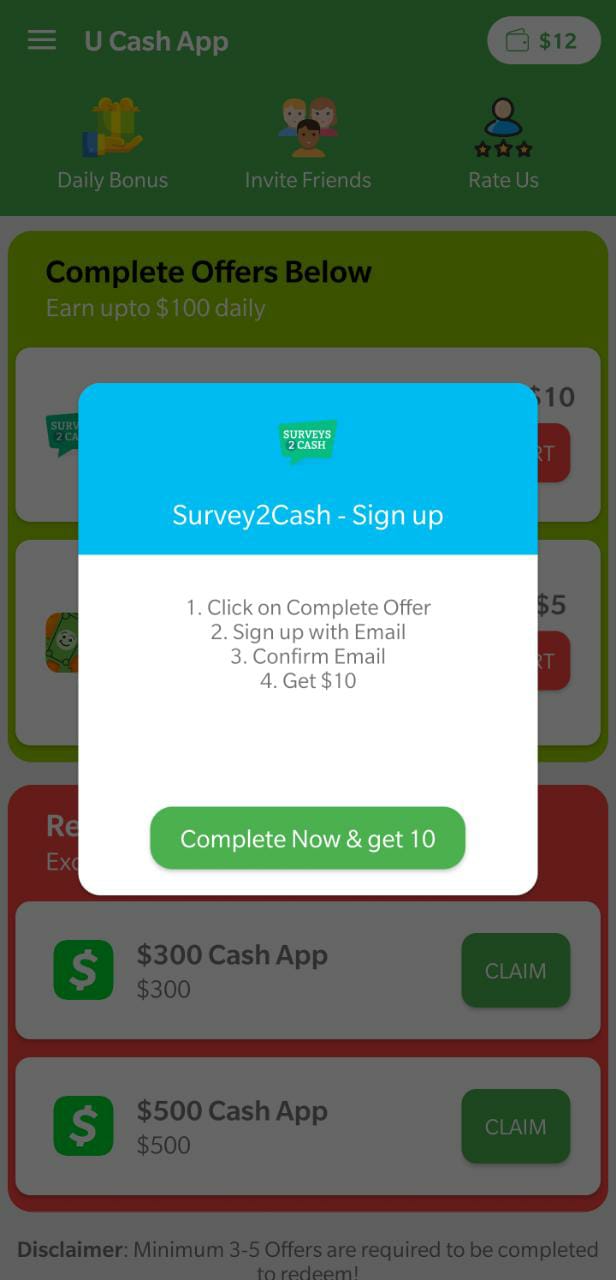Open the $12 wallet balance
616x1280 pixels.
[x=543, y=41]
